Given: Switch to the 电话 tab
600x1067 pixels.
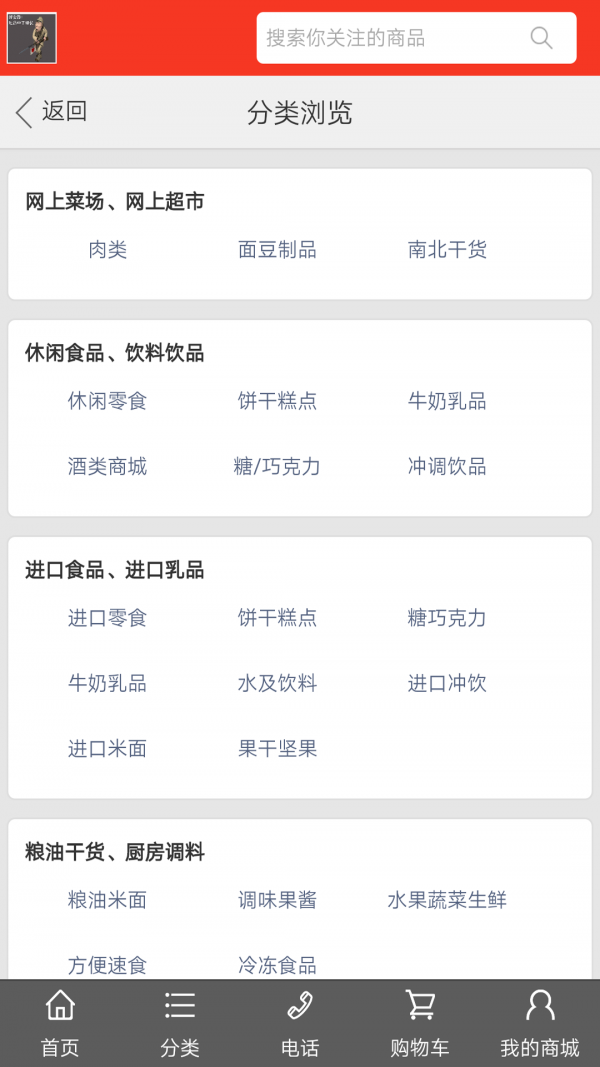Looking at the screenshot, I should coord(300,1023).
